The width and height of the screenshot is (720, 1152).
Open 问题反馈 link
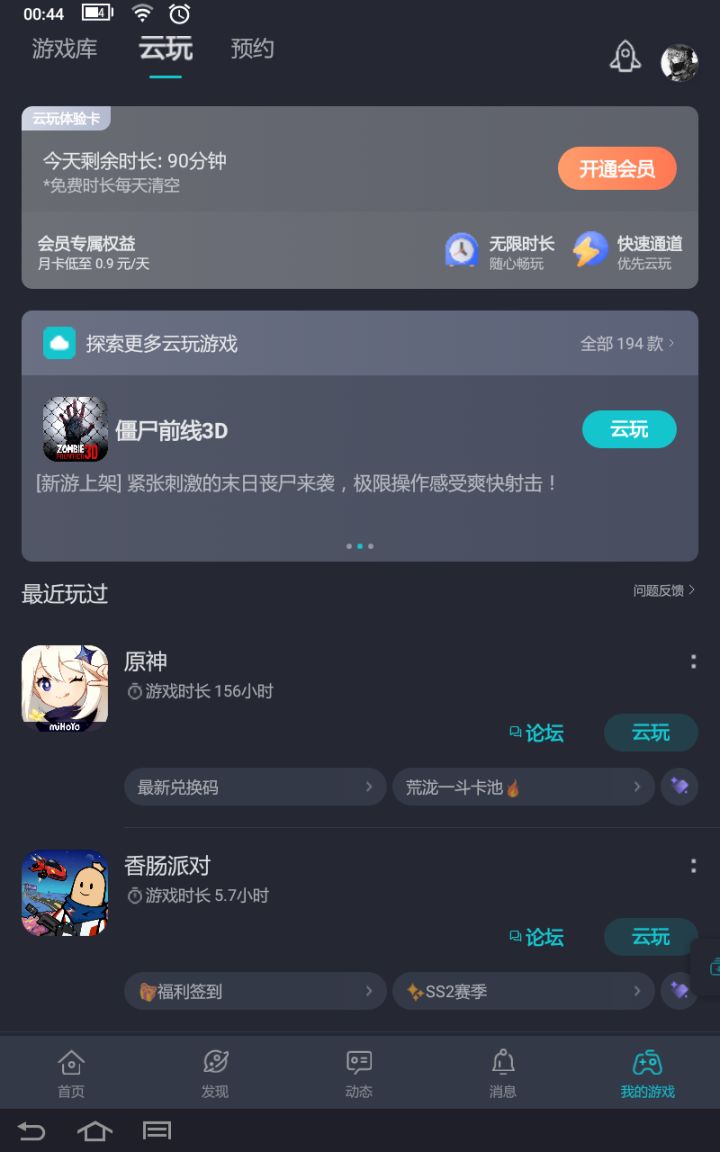click(660, 590)
